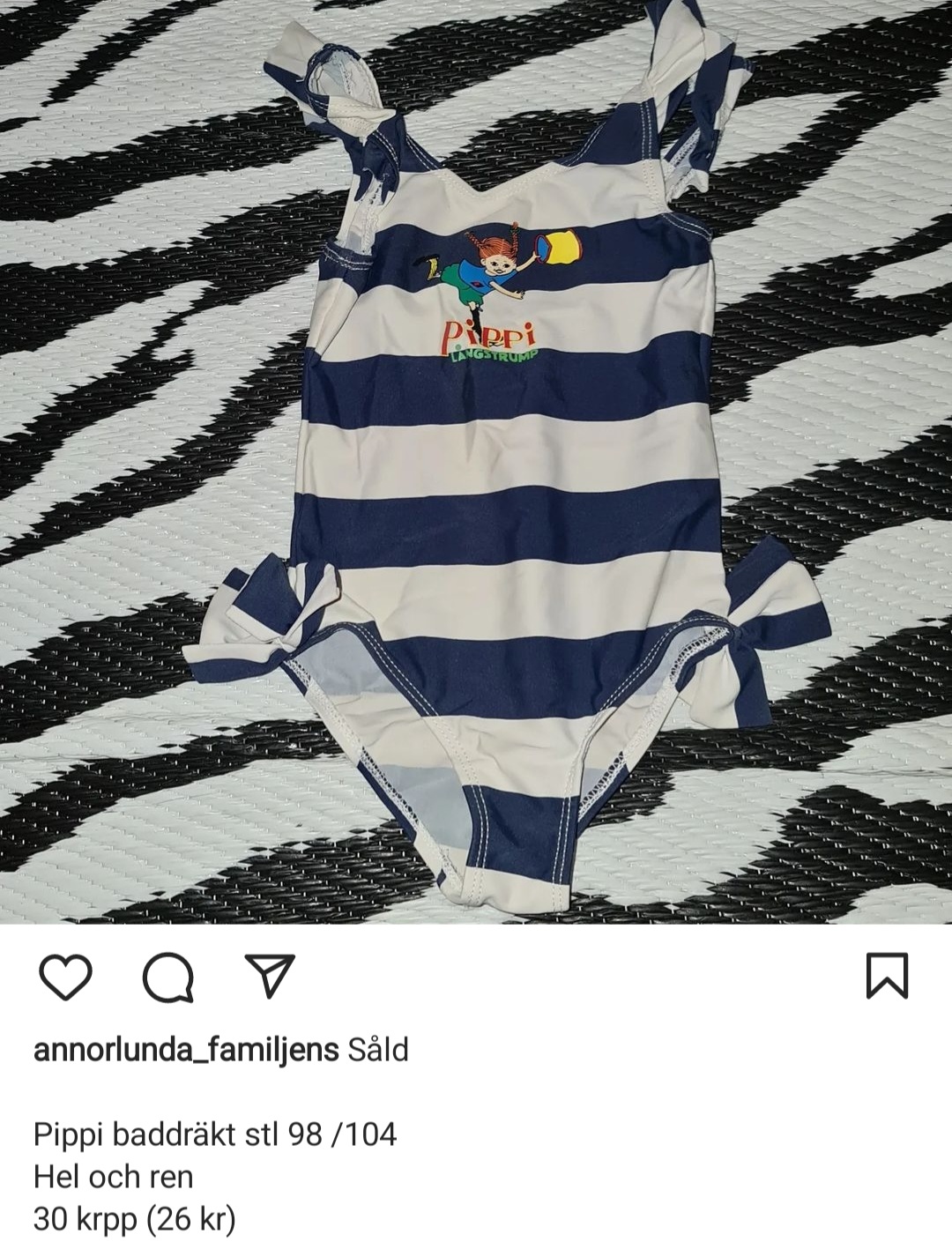Save this post with the bookmark icon
The width and height of the screenshot is (952, 1249).
(x=886, y=978)
